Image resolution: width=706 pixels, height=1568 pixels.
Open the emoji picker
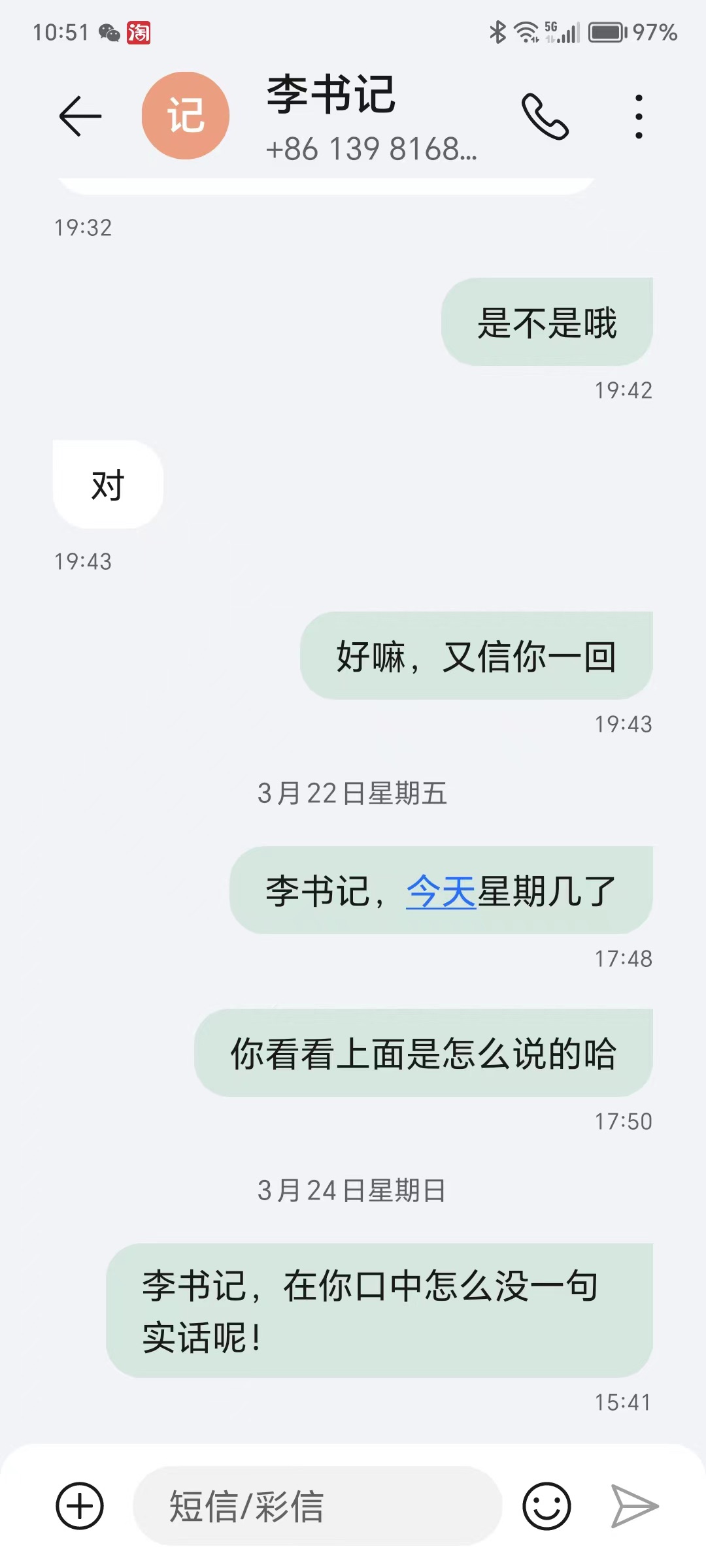[x=546, y=1506]
